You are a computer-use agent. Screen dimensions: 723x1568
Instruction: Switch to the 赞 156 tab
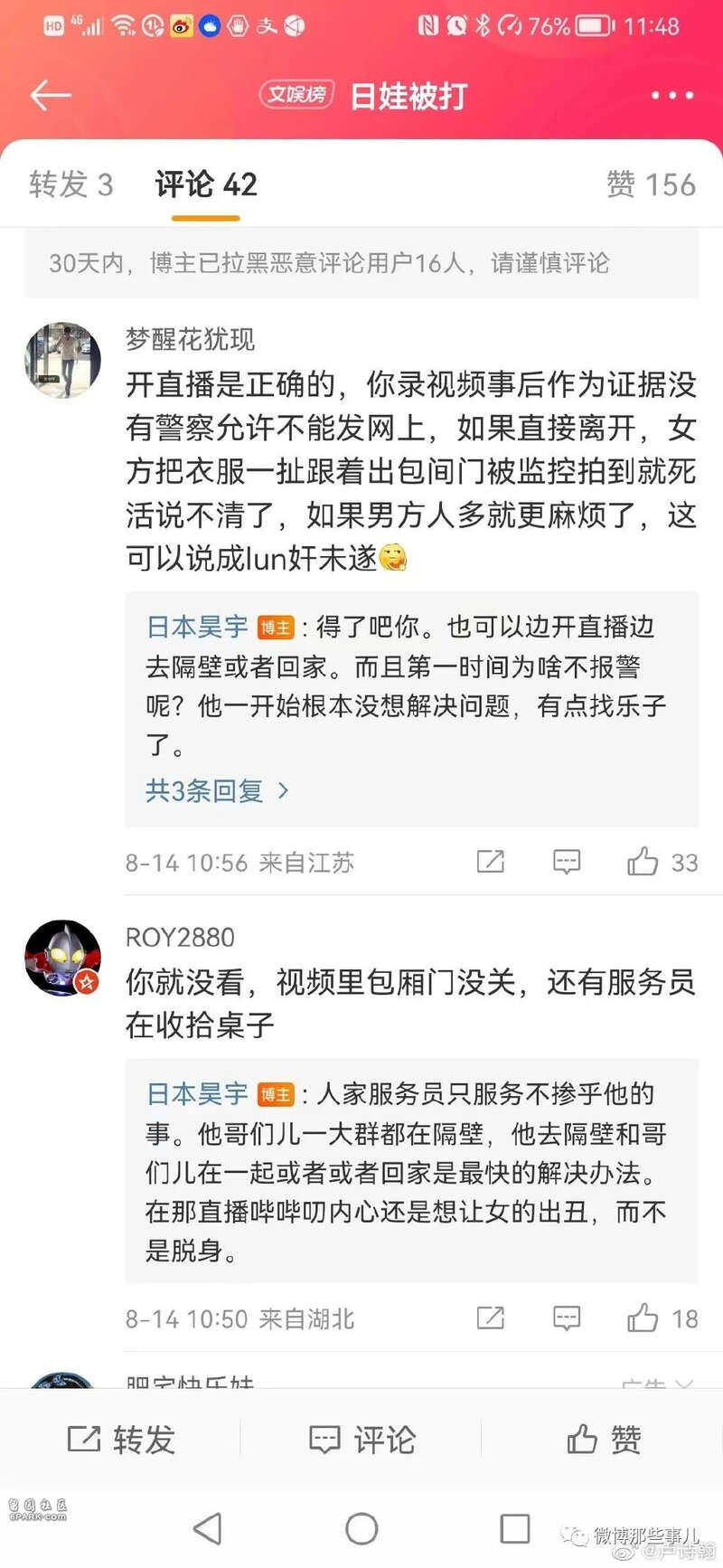[x=651, y=184]
